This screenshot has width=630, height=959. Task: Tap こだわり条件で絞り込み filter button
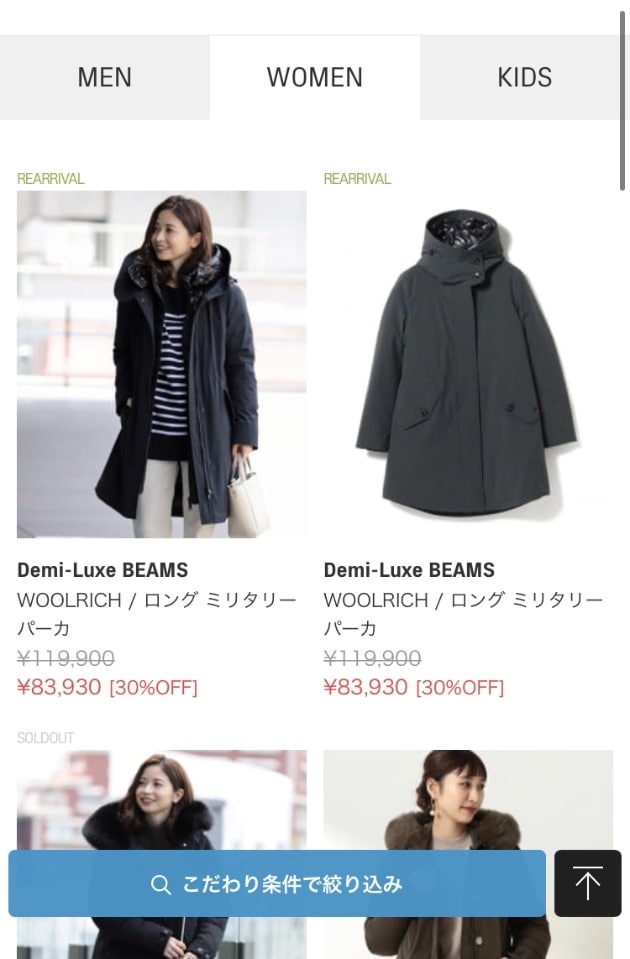277,884
